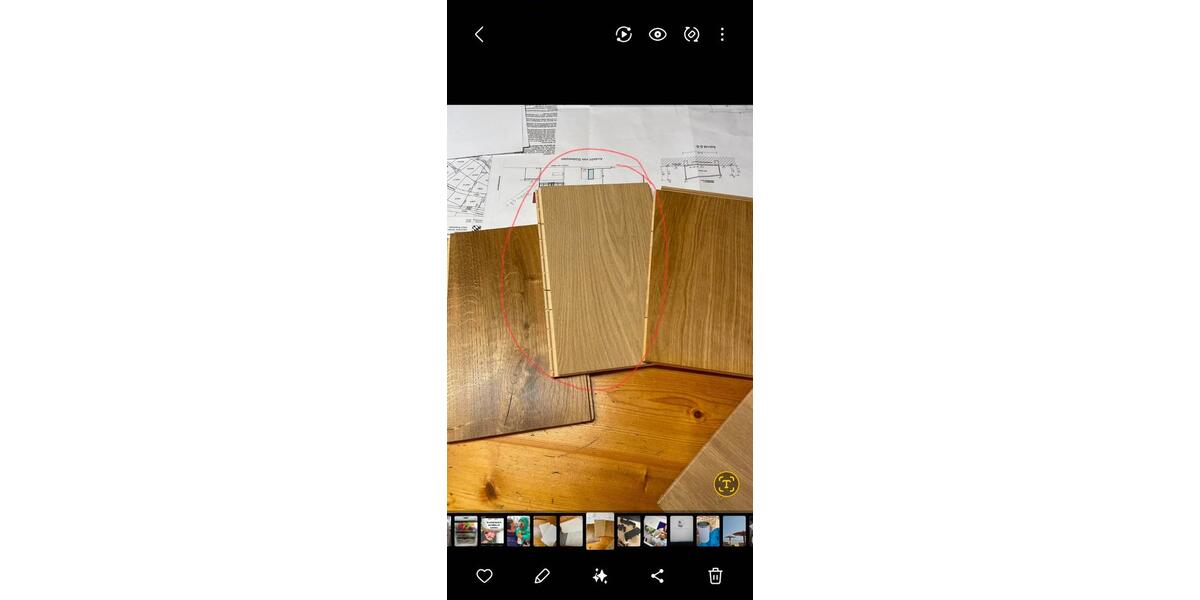Go back from the photo viewer
Viewport: 1200px width, 600px height.
coord(479,34)
